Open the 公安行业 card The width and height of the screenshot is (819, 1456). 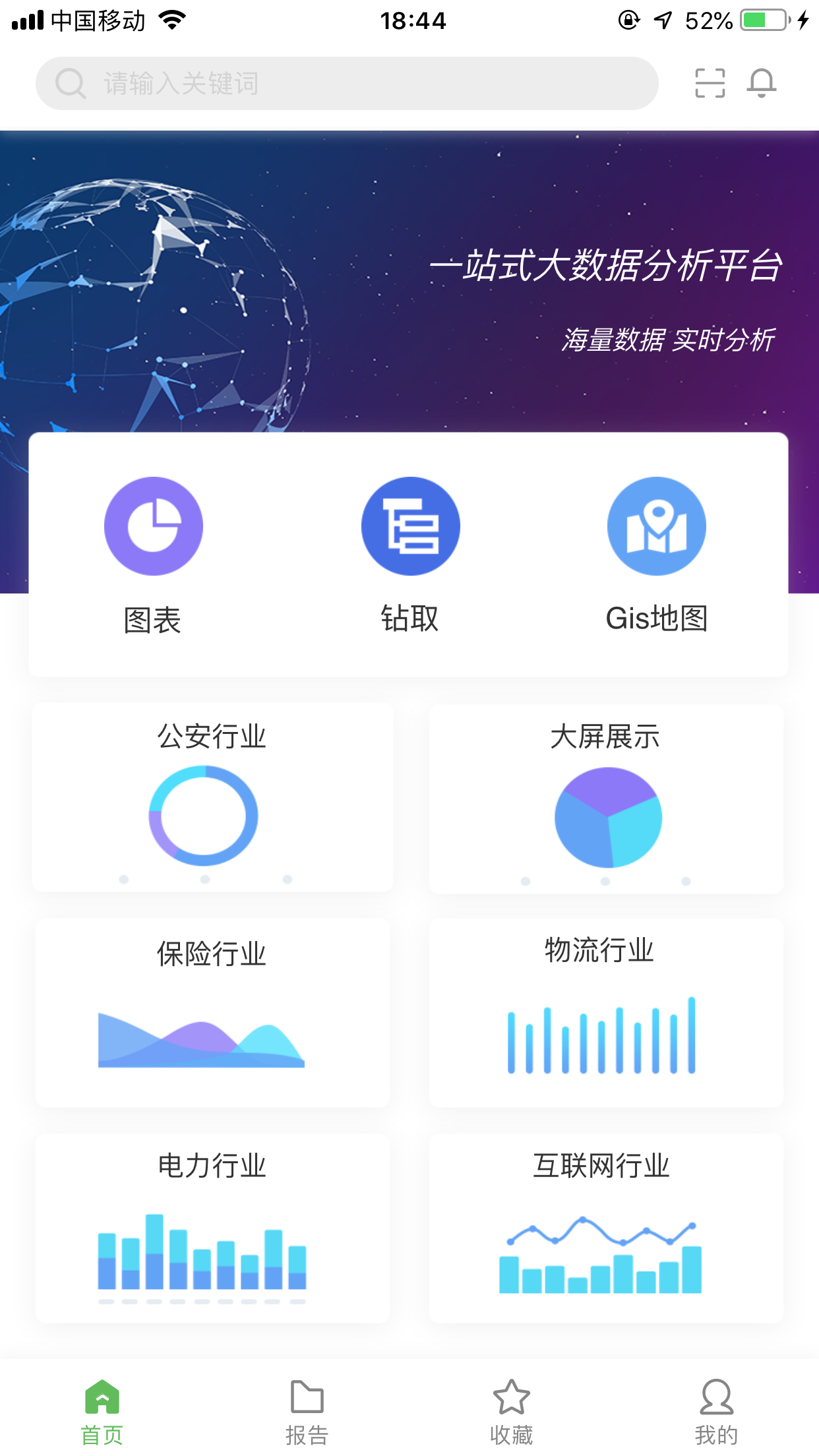coord(212,798)
